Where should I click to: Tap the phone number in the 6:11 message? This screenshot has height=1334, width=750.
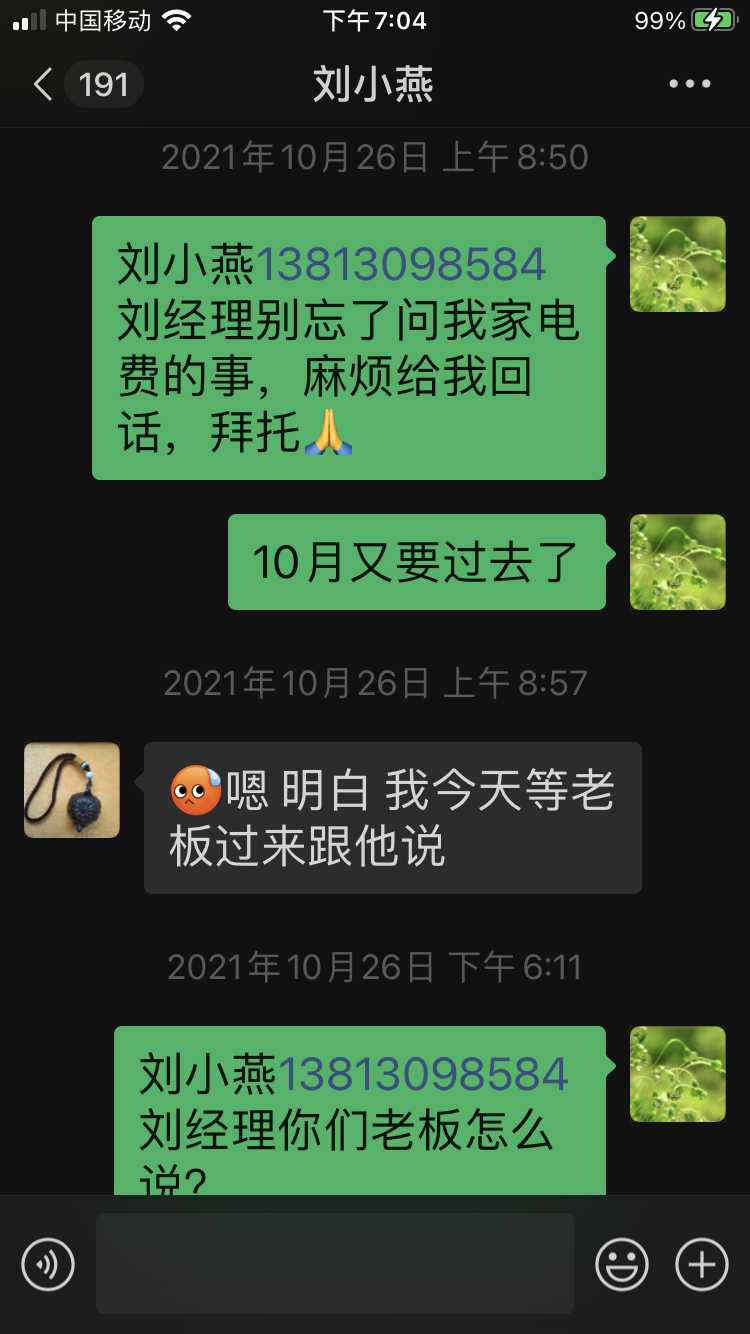[423, 1074]
